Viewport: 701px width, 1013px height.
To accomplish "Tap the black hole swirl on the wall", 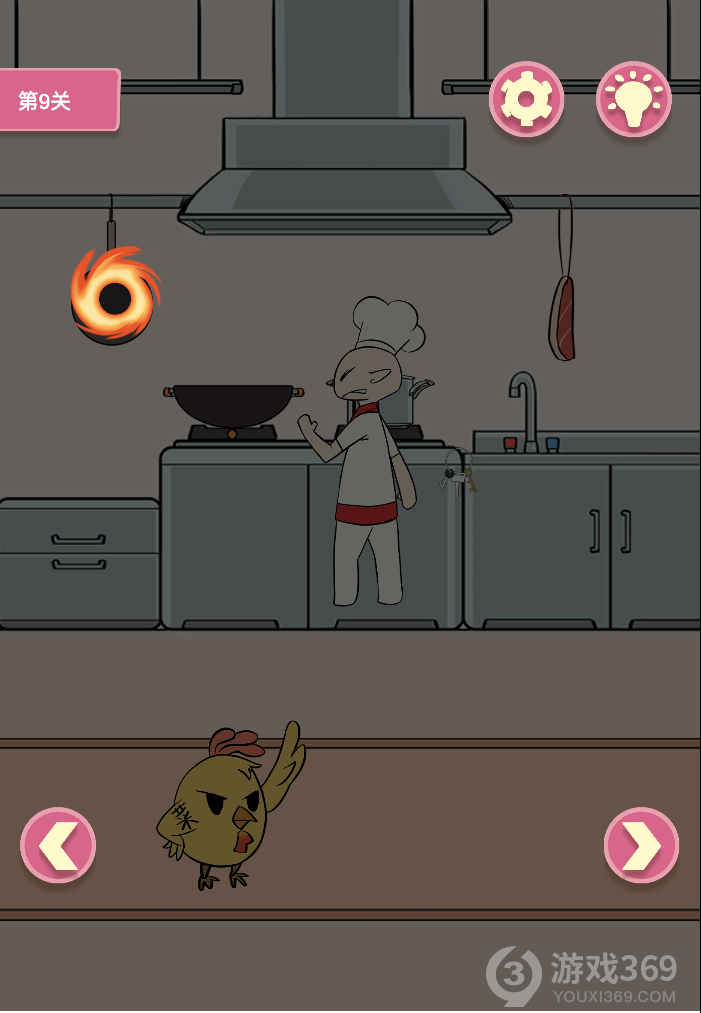I will point(114,296).
